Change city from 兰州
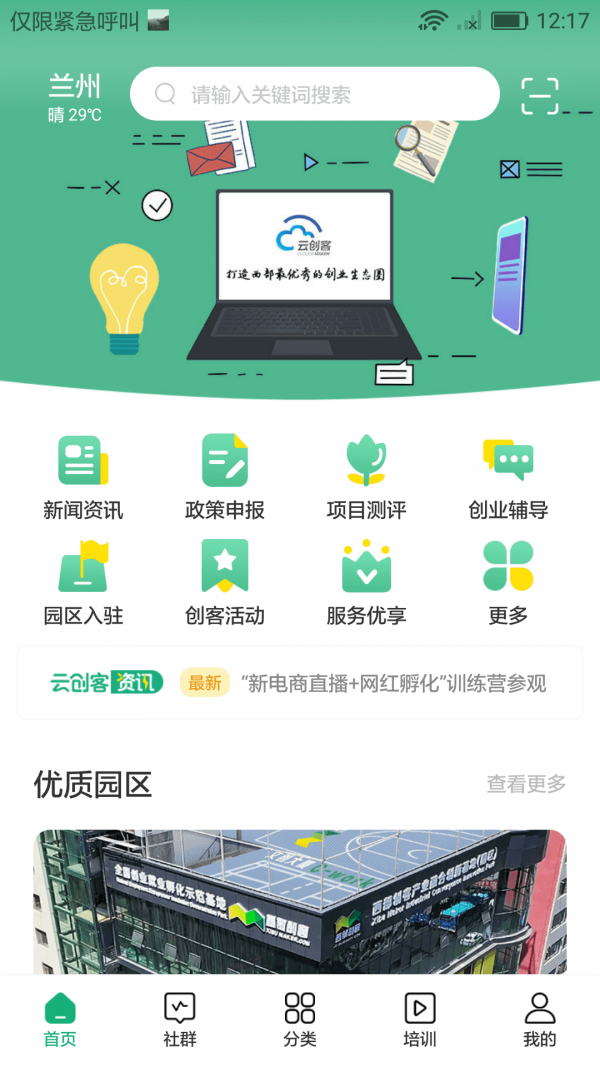The height and width of the screenshot is (1067, 600). click(x=74, y=87)
